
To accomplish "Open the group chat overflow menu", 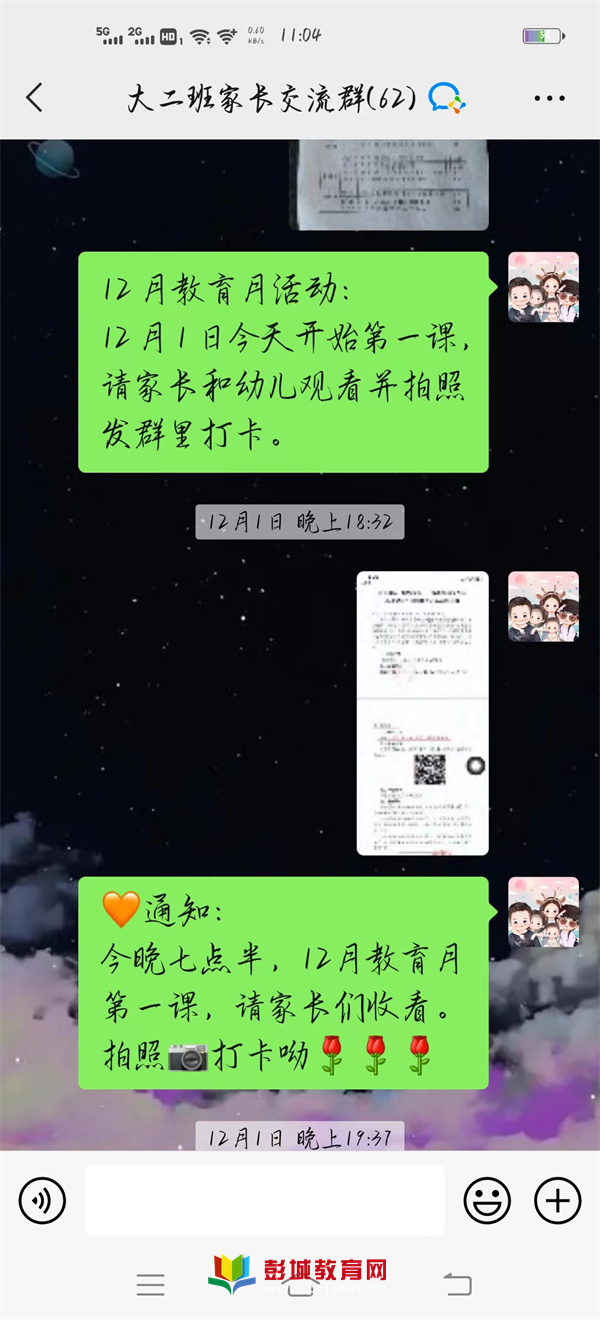I will coord(549,98).
